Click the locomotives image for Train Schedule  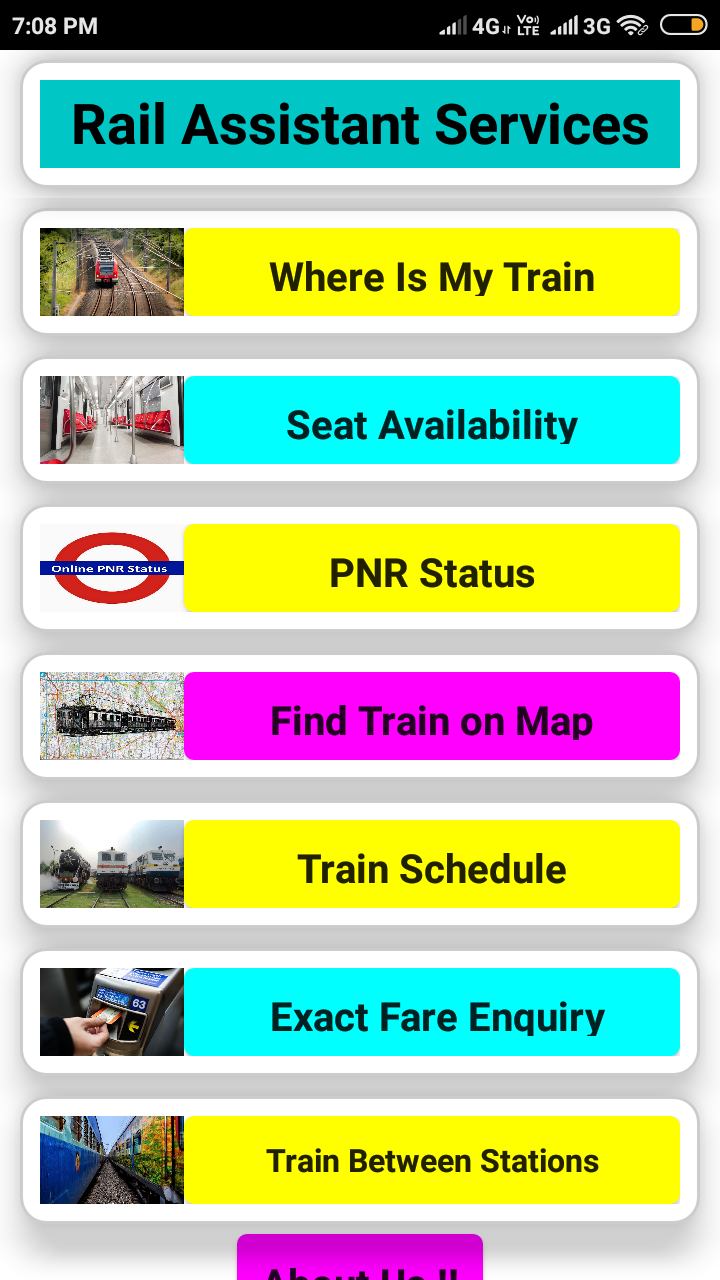click(x=111, y=863)
